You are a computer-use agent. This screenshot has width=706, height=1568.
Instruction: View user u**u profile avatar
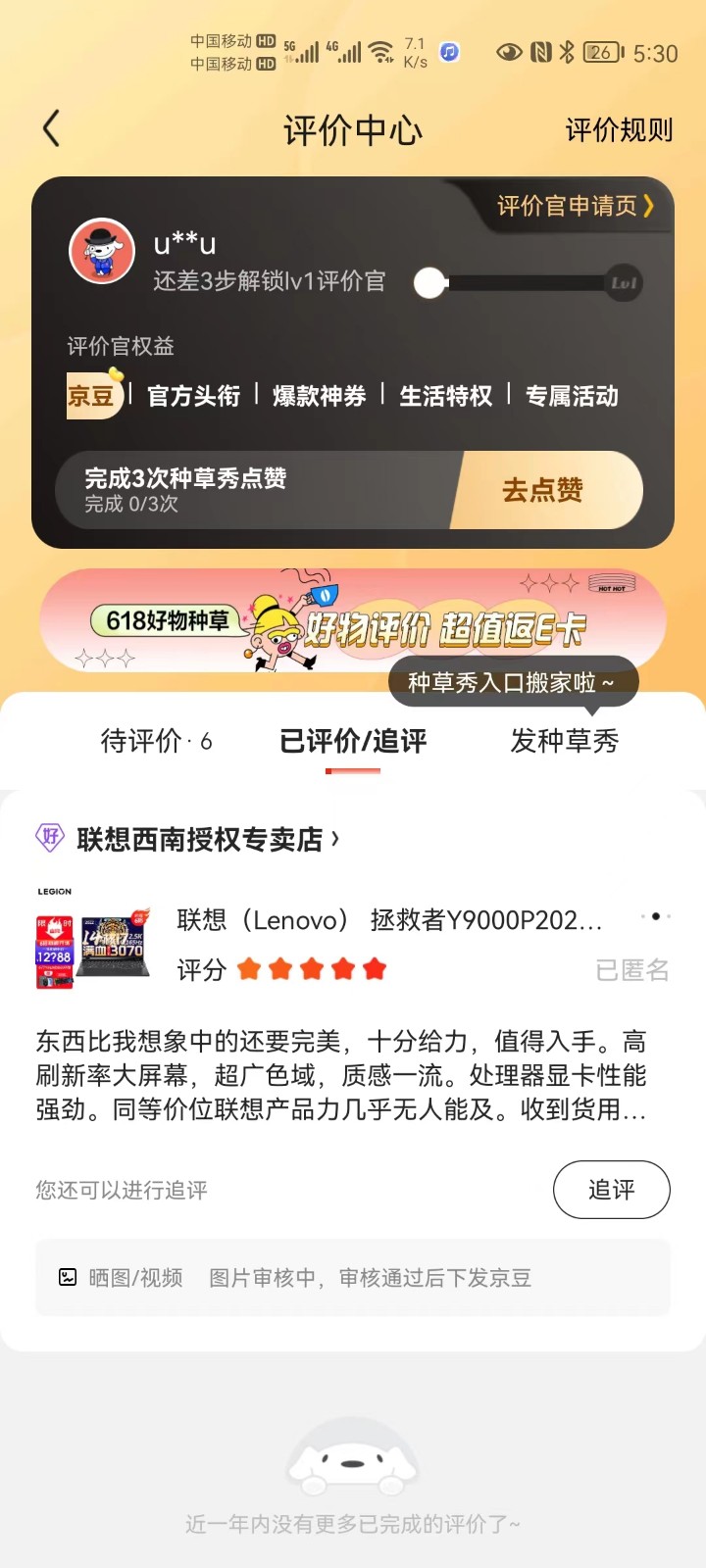pos(102,251)
